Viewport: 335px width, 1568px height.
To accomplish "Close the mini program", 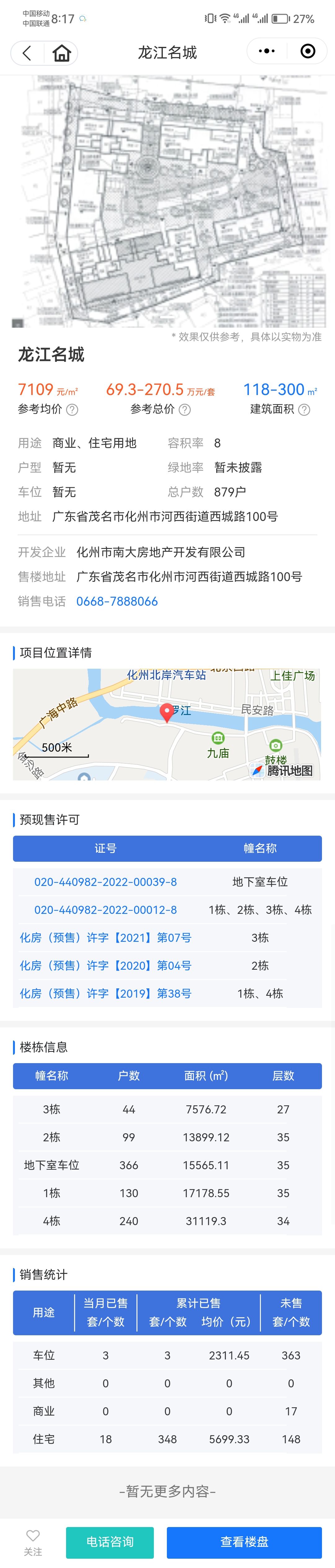I will (308, 51).
